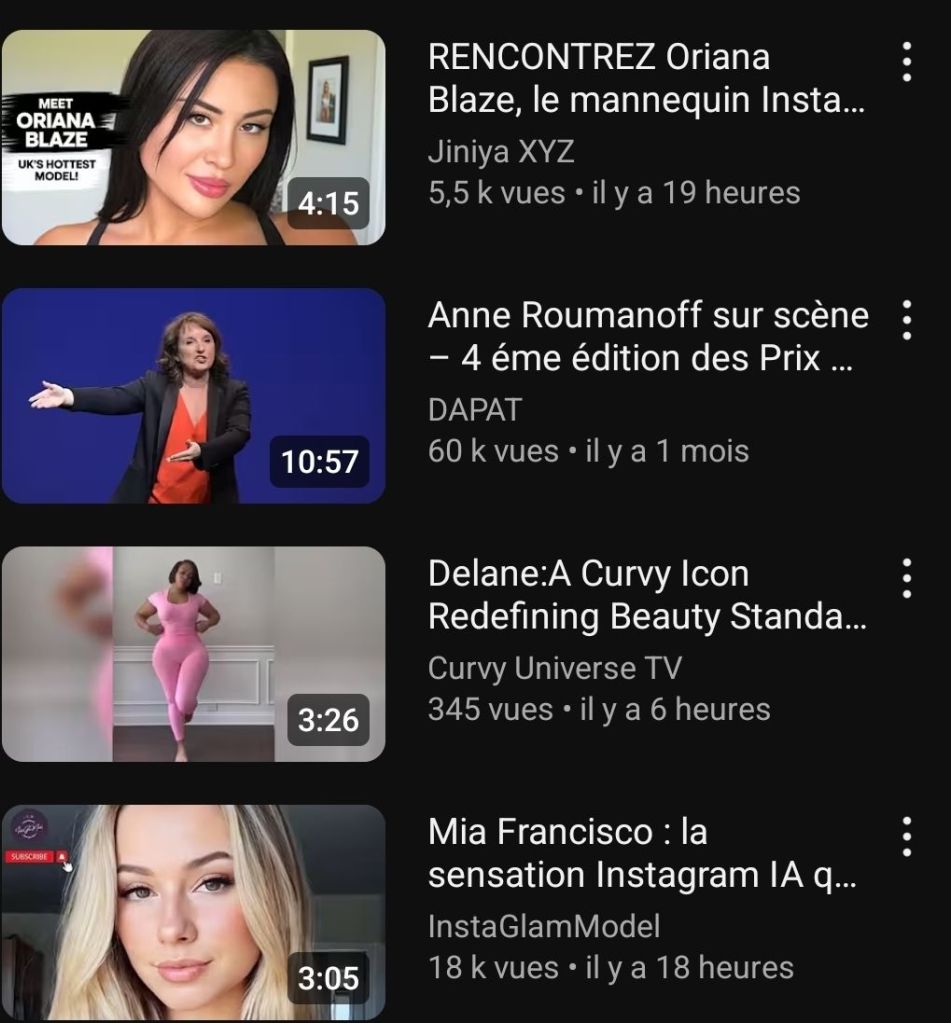951x1023 pixels.
Task: Watch the Delane: A Curvy Icon video
Action: (193, 654)
